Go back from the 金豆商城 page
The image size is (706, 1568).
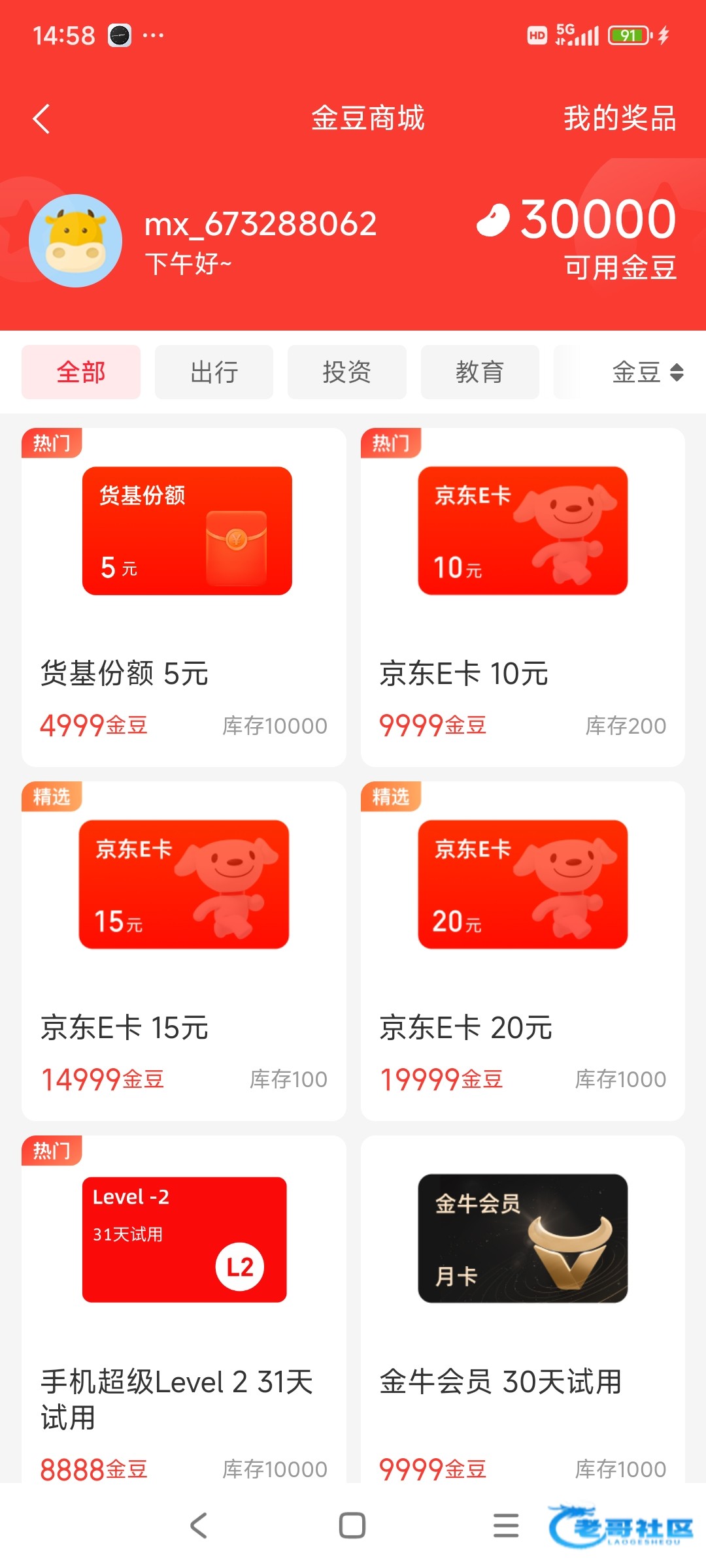tap(42, 119)
